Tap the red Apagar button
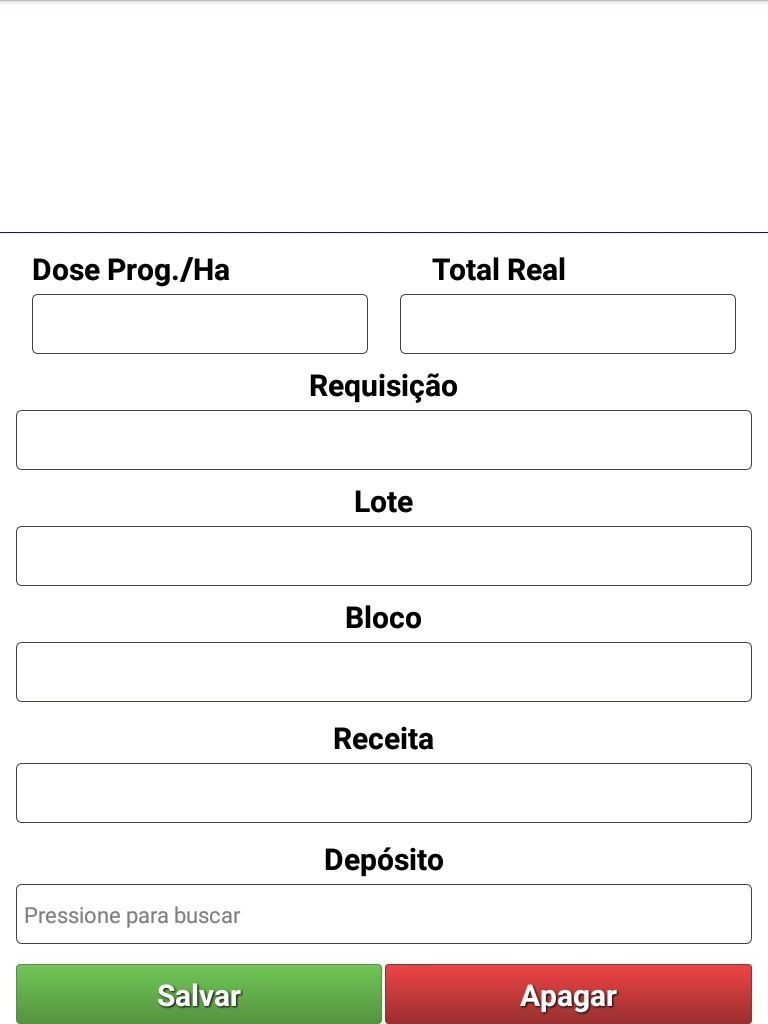This screenshot has width=768, height=1024. coord(568,995)
